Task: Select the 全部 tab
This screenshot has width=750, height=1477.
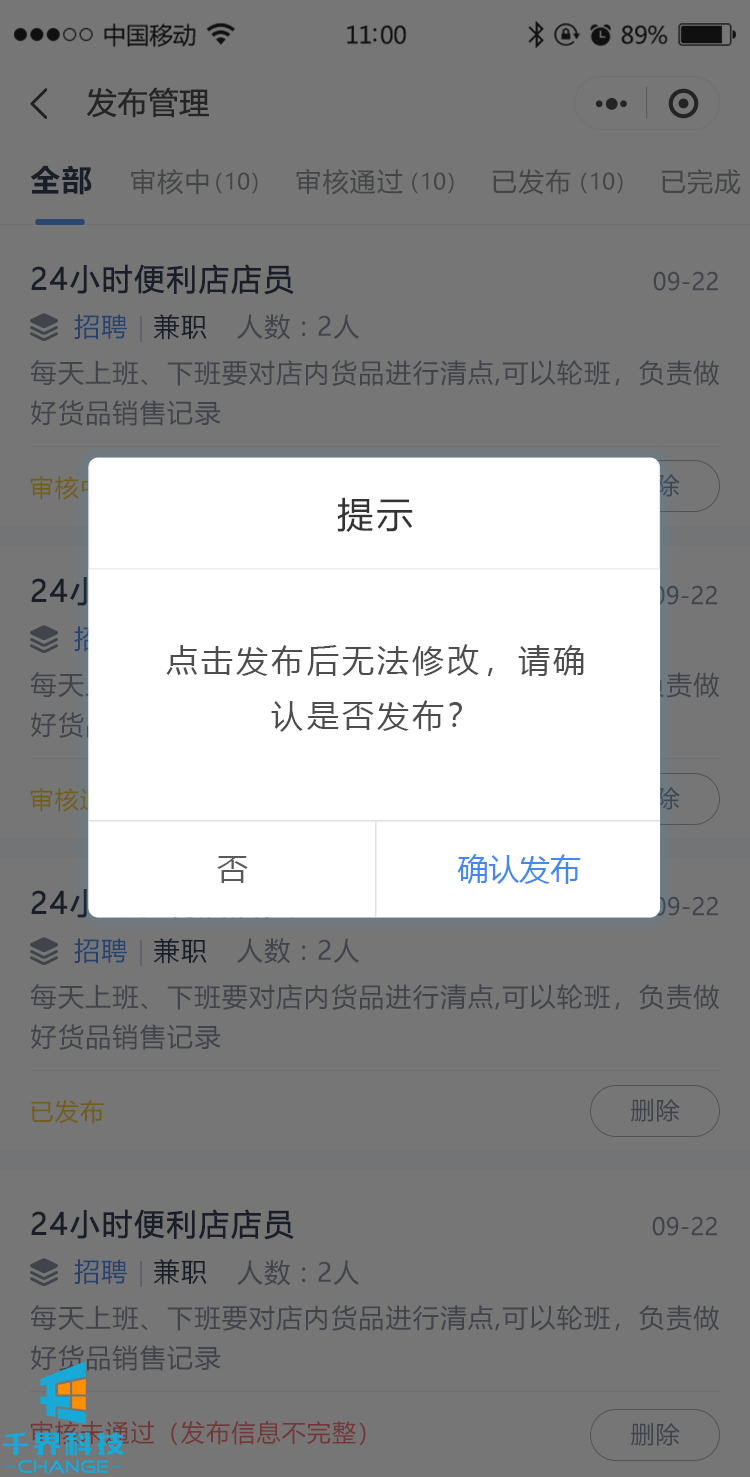Action: coord(61,182)
